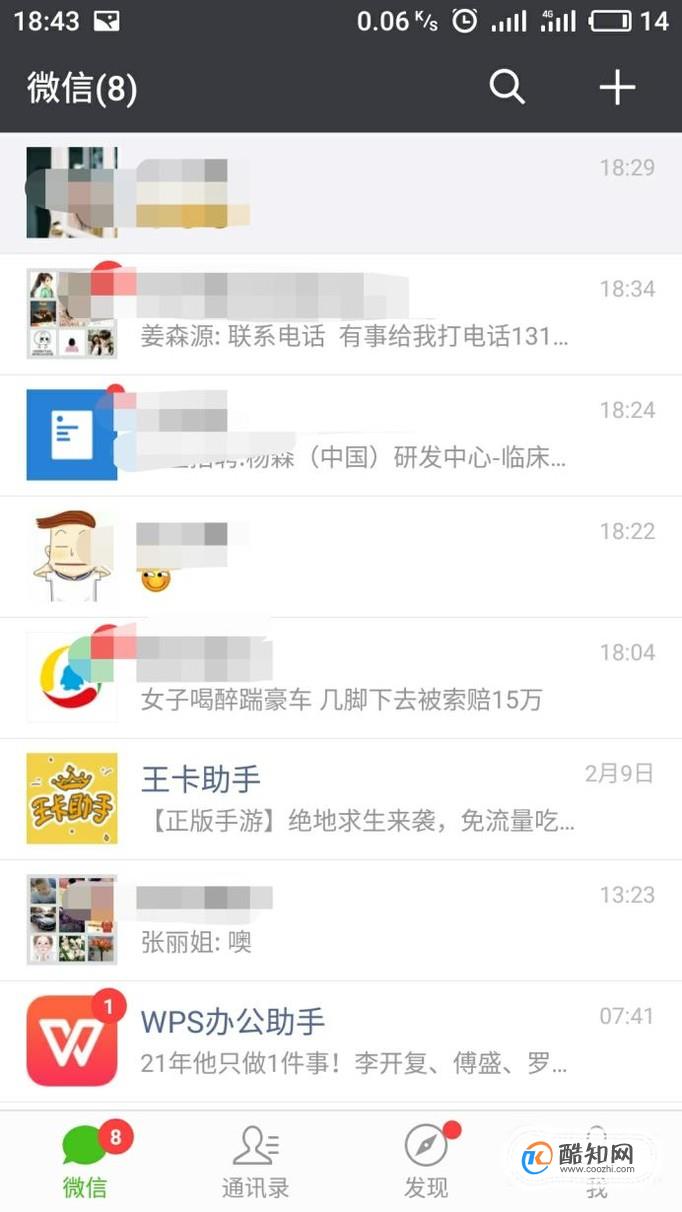Switch to the 发现 tab
The image size is (682, 1212).
[426, 1162]
